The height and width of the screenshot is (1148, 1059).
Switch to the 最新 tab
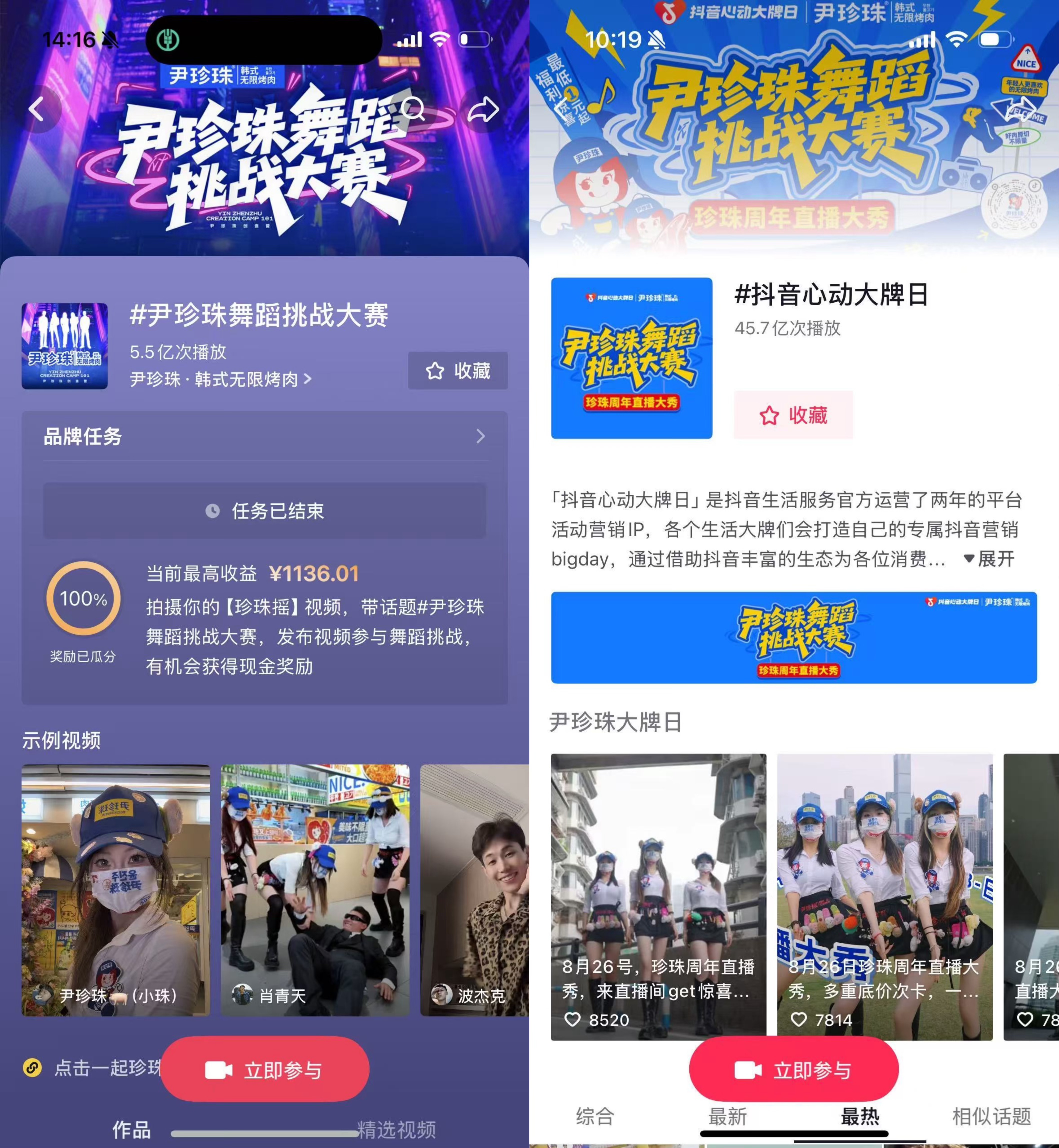click(727, 1116)
